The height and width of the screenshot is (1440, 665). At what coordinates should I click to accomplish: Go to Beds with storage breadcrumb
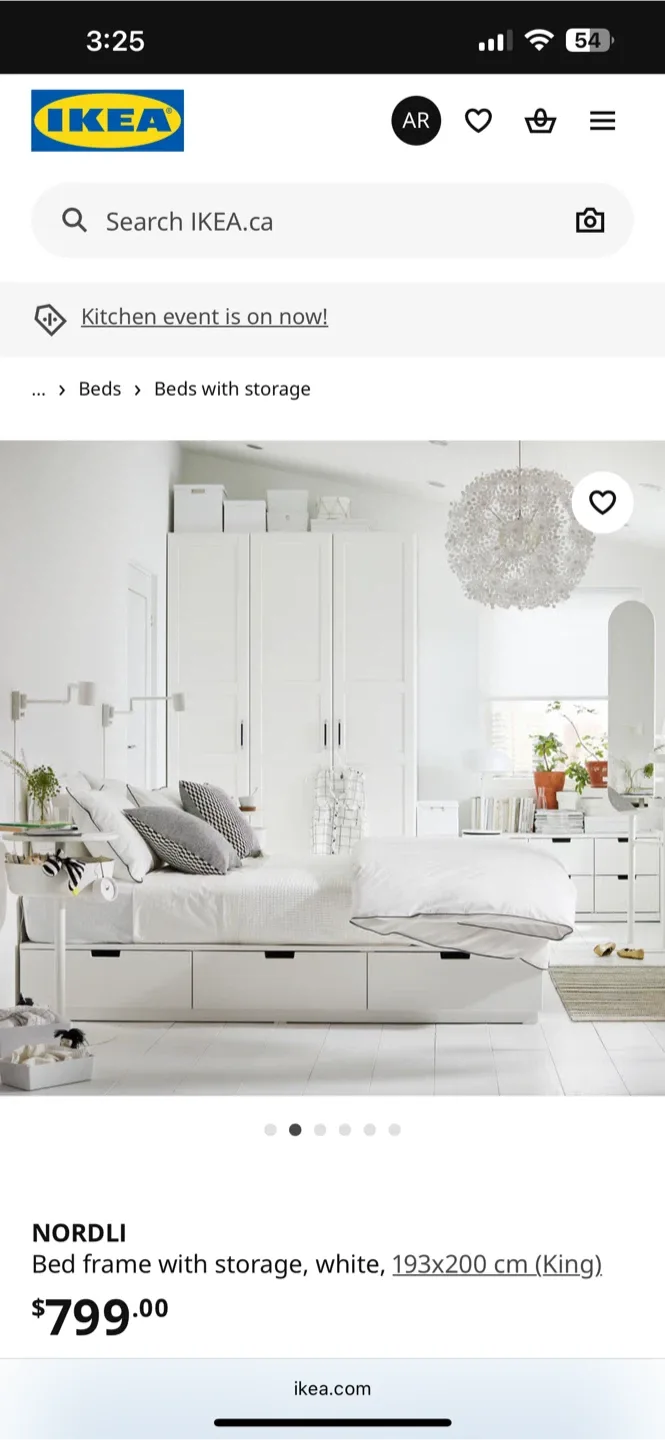click(232, 389)
